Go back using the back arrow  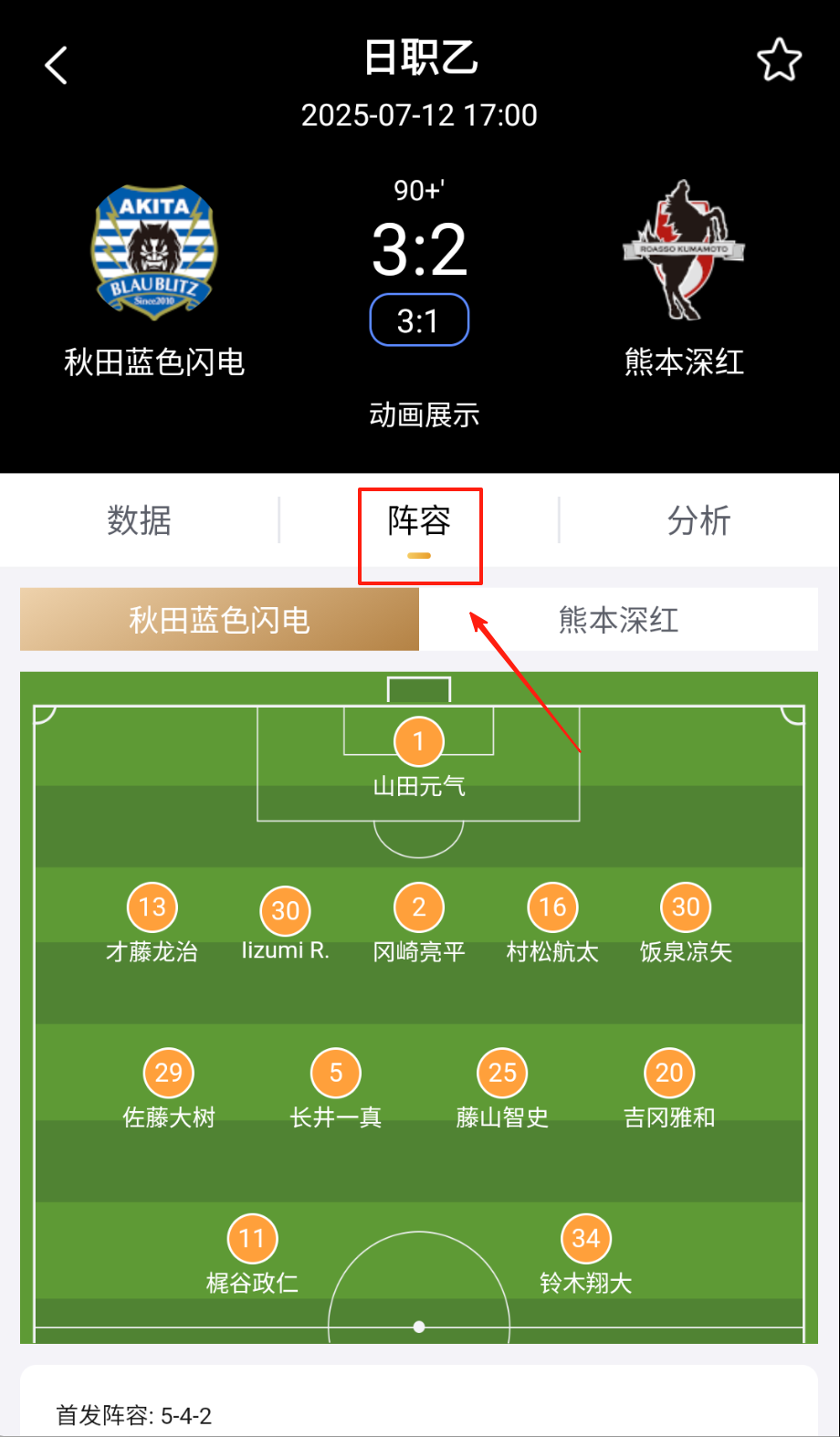57,65
